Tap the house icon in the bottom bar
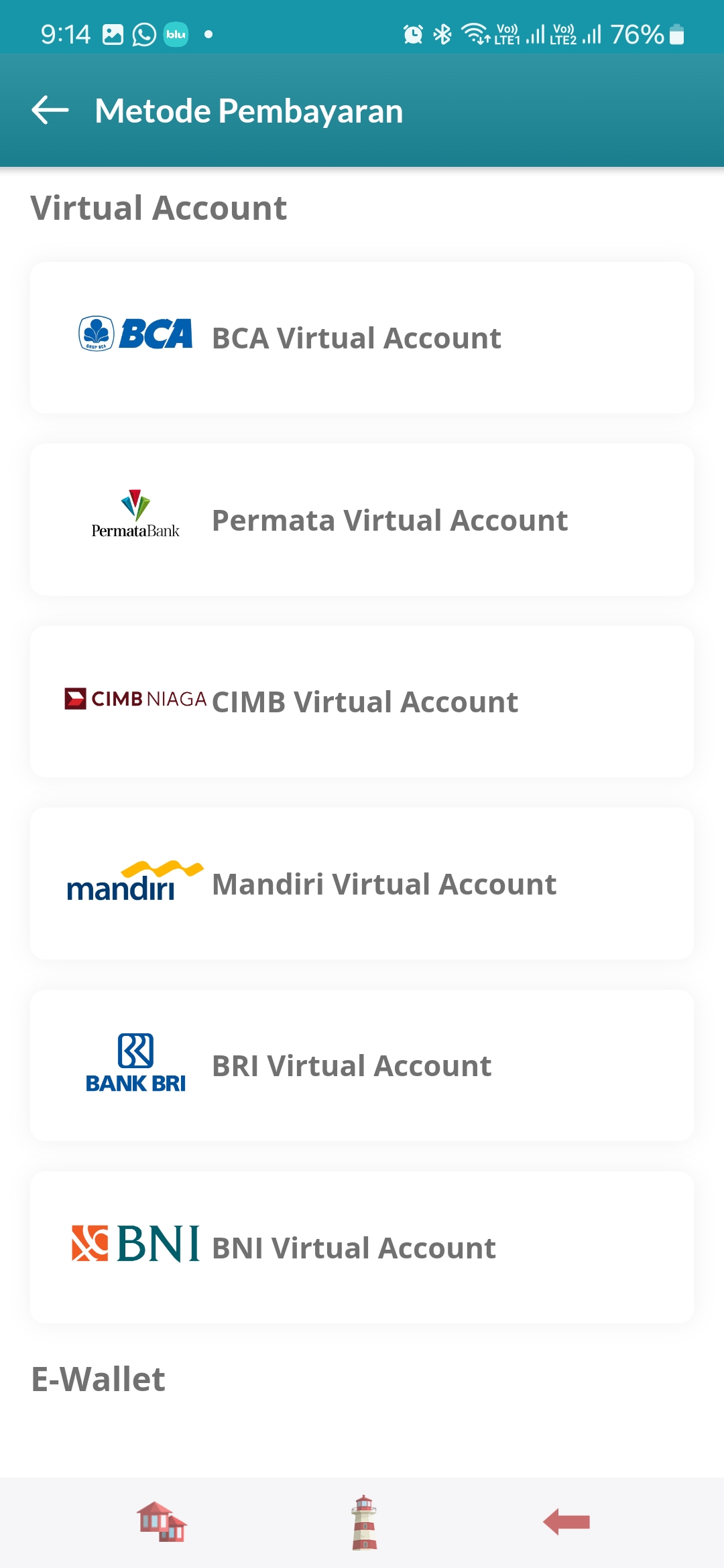Screen dimensions: 724x1568 point(162,1522)
